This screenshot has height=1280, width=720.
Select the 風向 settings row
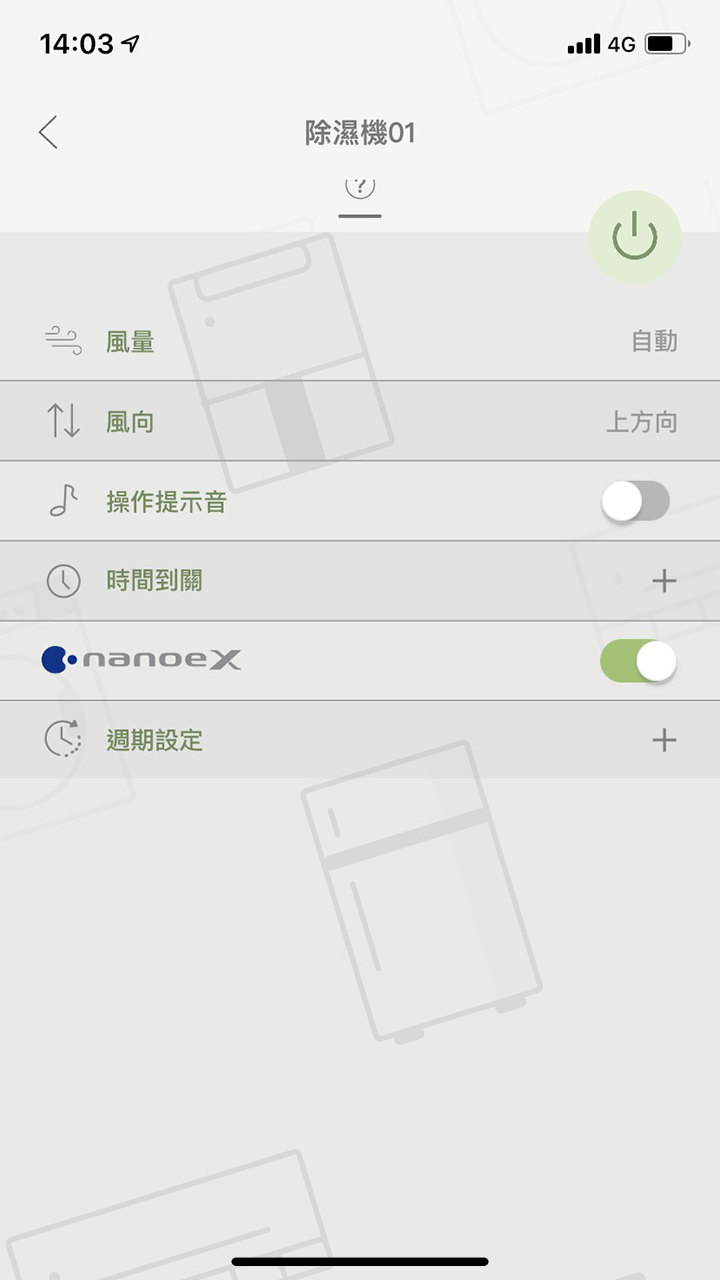click(x=360, y=421)
